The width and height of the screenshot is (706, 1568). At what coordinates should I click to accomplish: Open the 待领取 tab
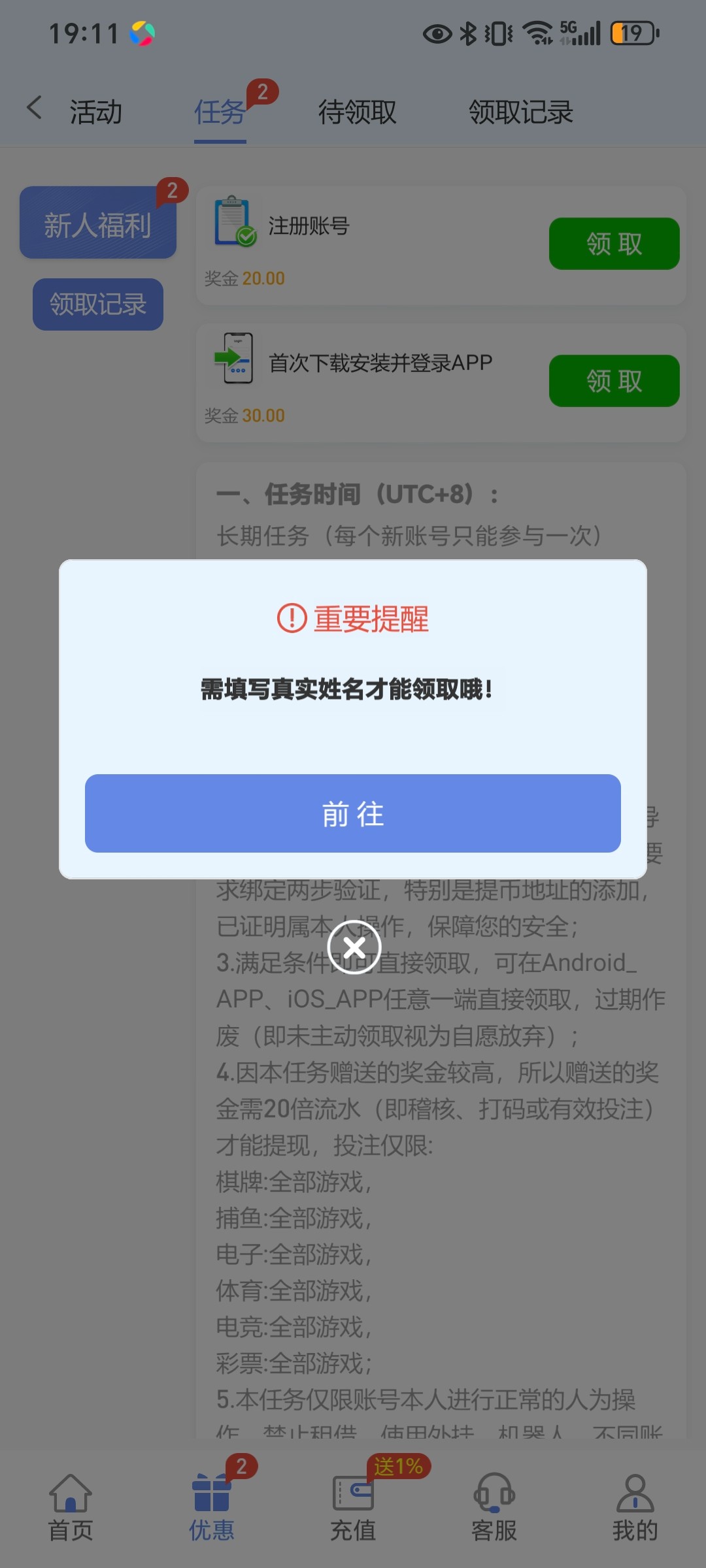358,112
